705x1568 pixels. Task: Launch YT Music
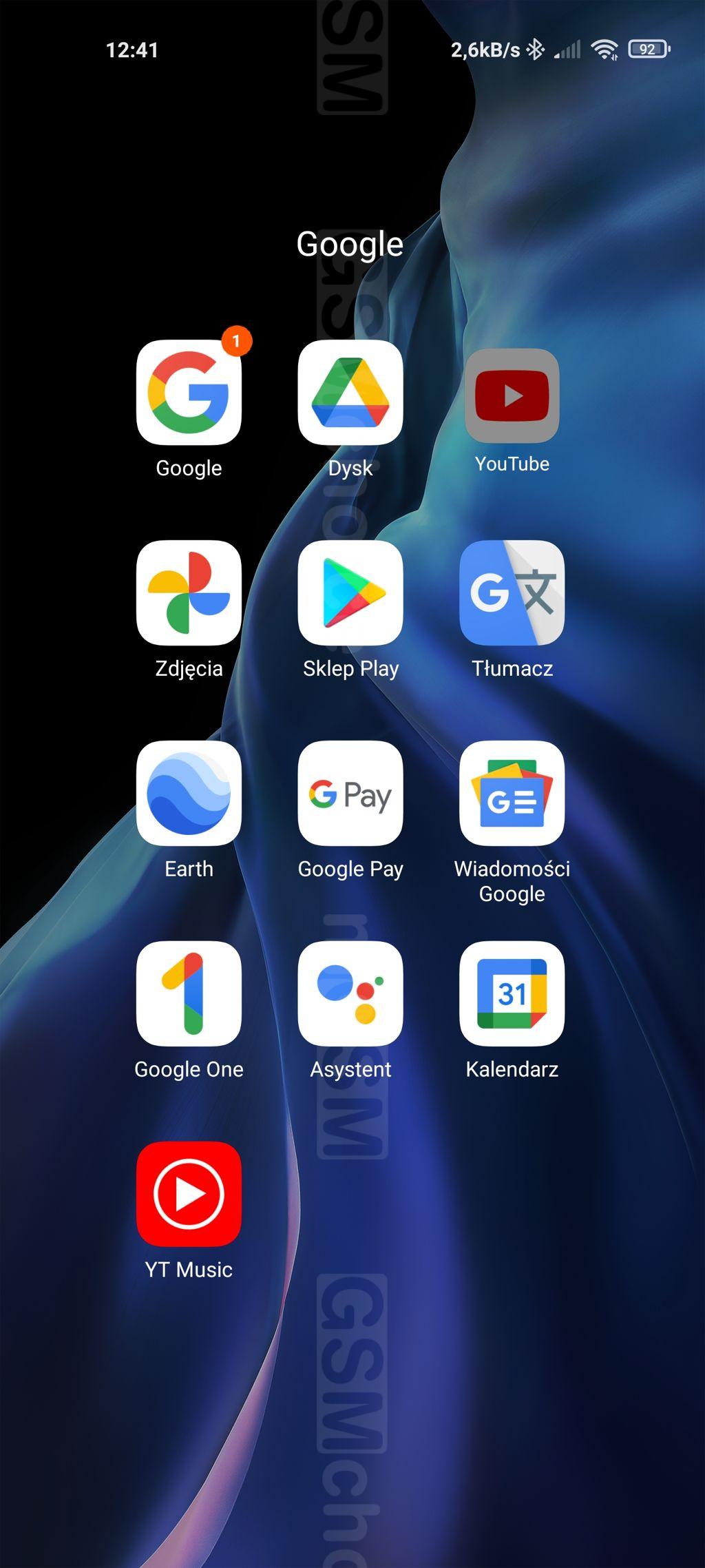[189, 1194]
